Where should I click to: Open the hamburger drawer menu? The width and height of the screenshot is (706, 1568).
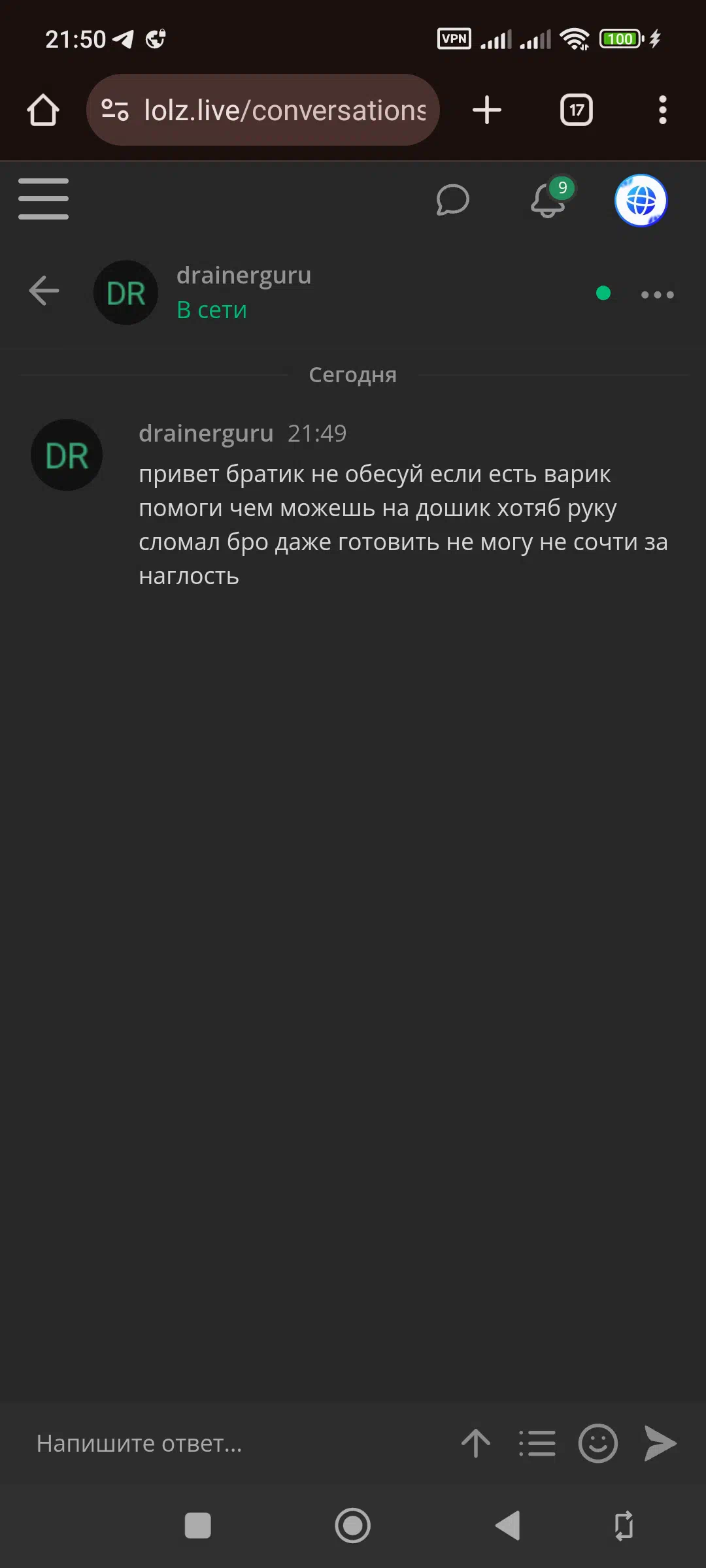tap(43, 199)
